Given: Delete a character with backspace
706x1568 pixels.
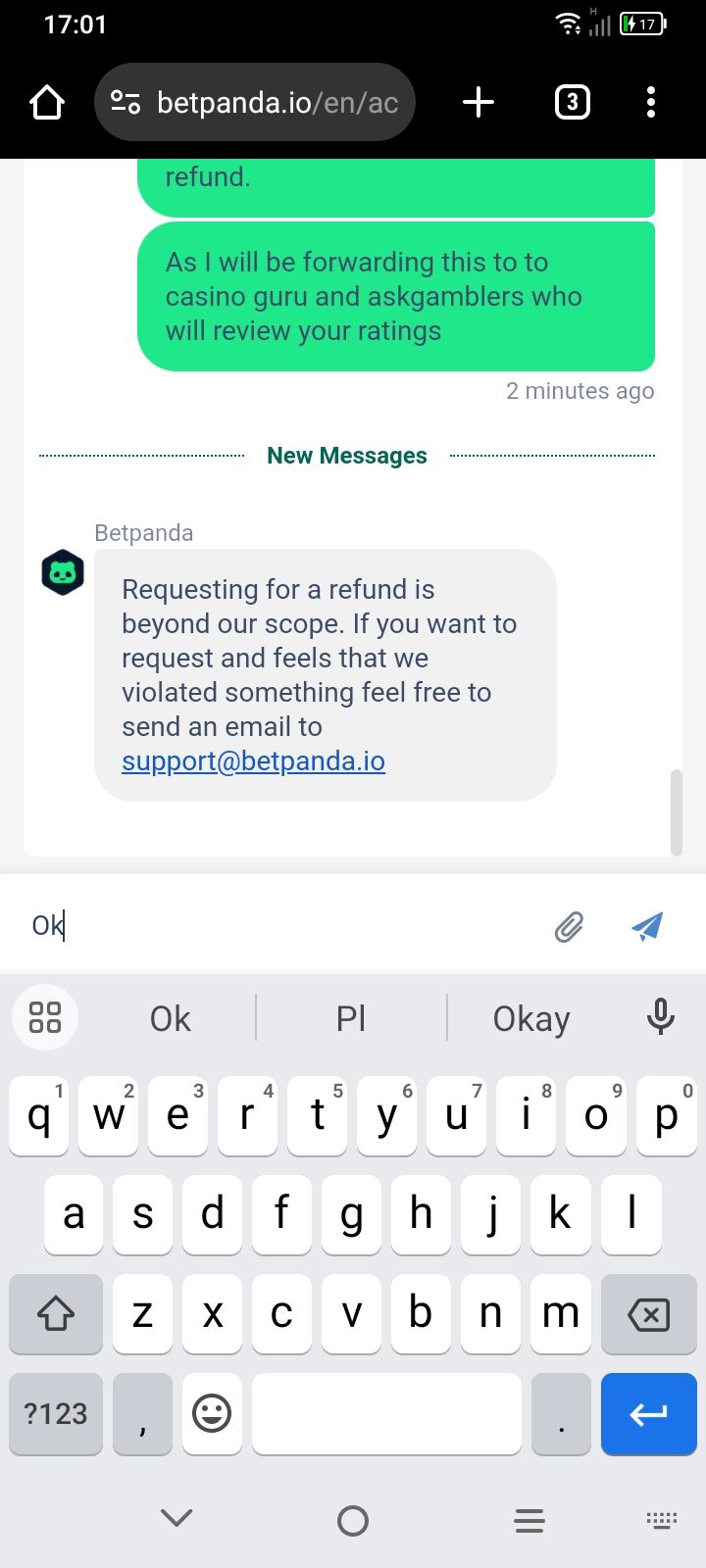Looking at the screenshot, I should click(x=648, y=1314).
